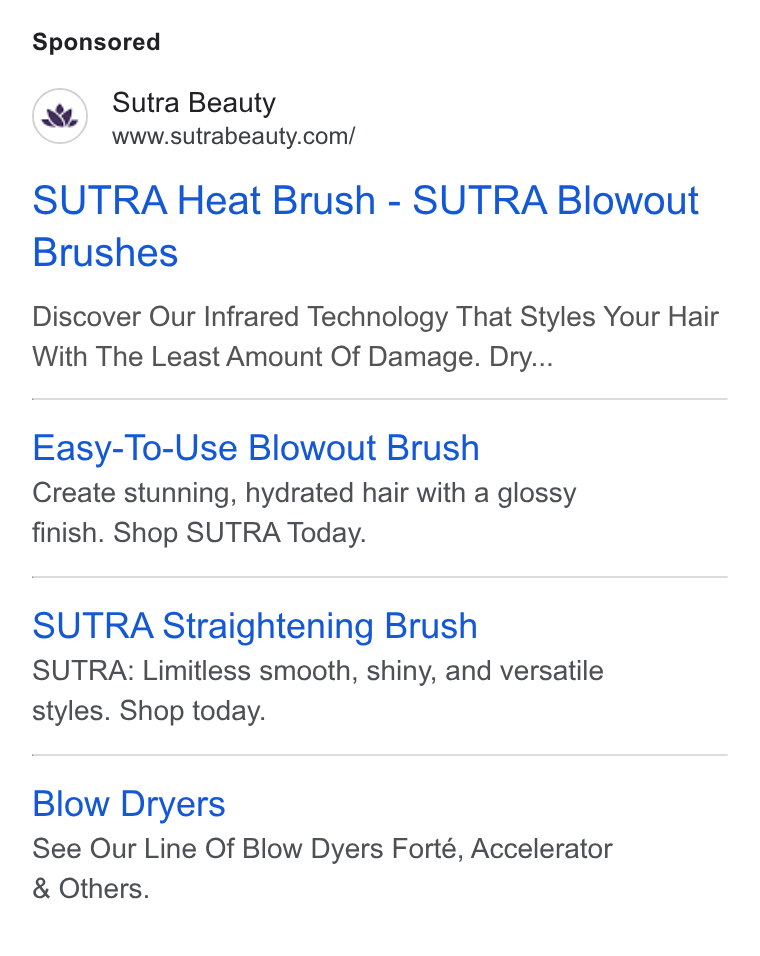Open the SUTRA Heat Brush ad headline

[365, 226]
